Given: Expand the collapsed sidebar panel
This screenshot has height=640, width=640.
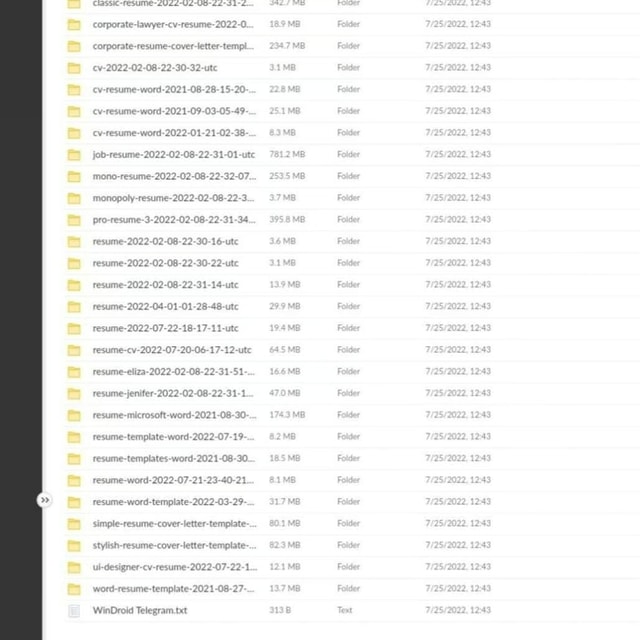Looking at the screenshot, I should tap(44, 500).
